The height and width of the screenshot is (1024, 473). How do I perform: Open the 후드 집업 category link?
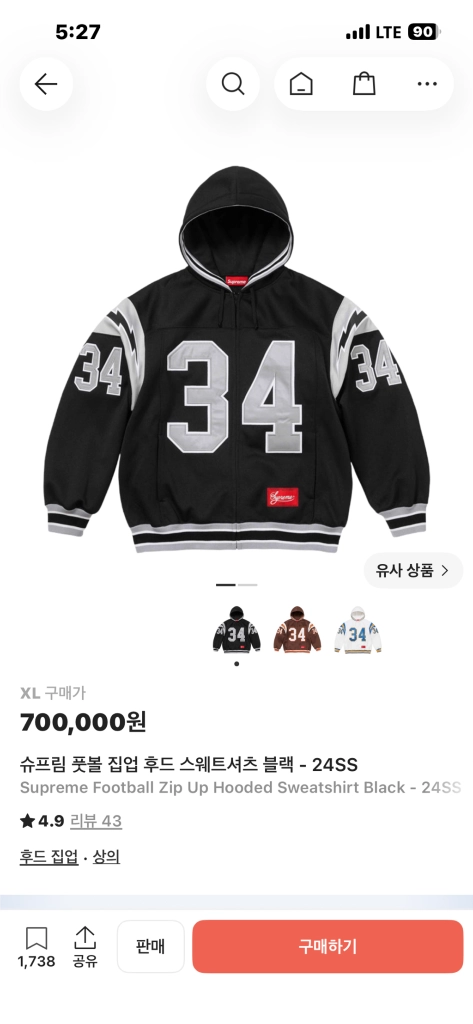[x=49, y=857]
